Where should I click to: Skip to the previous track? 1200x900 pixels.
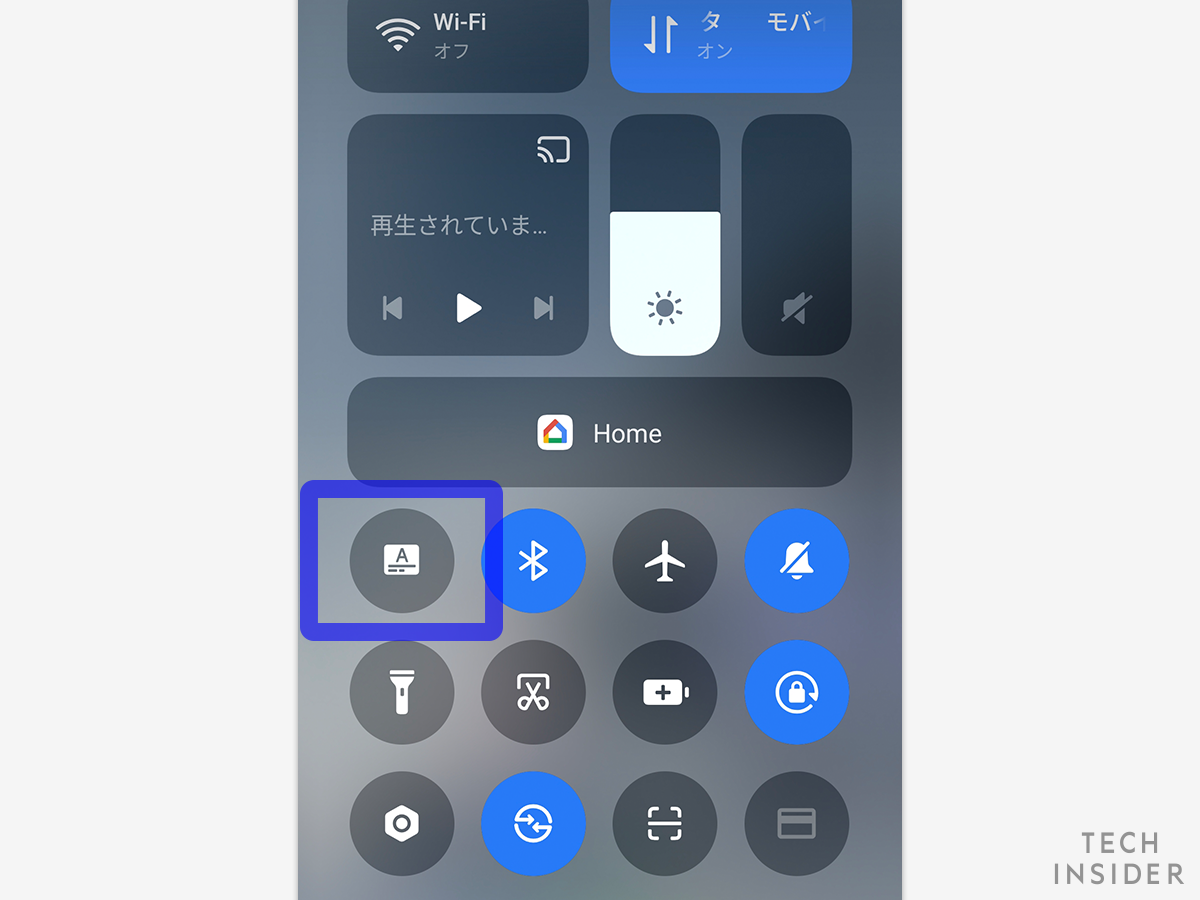pyautogui.click(x=393, y=308)
